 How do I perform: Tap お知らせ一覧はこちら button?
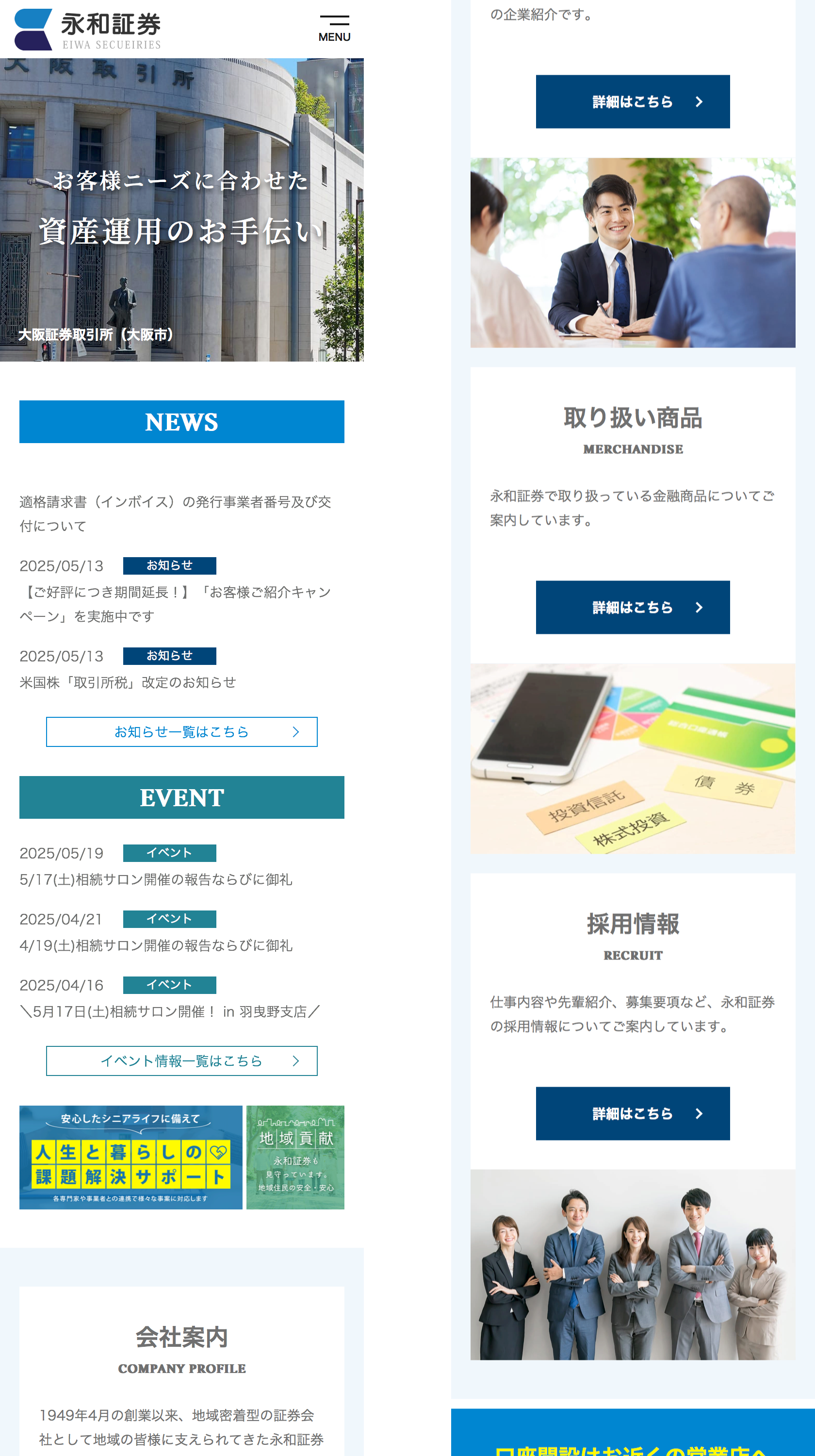181,731
